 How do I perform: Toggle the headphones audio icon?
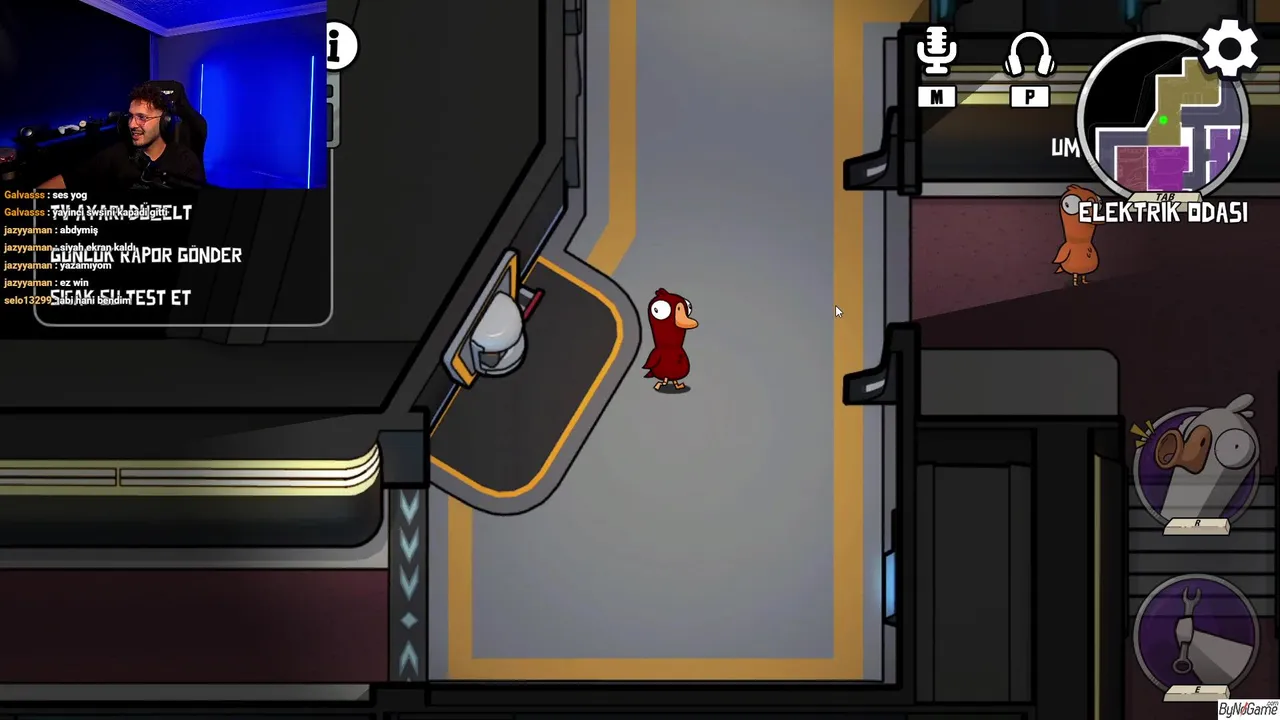click(1029, 56)
